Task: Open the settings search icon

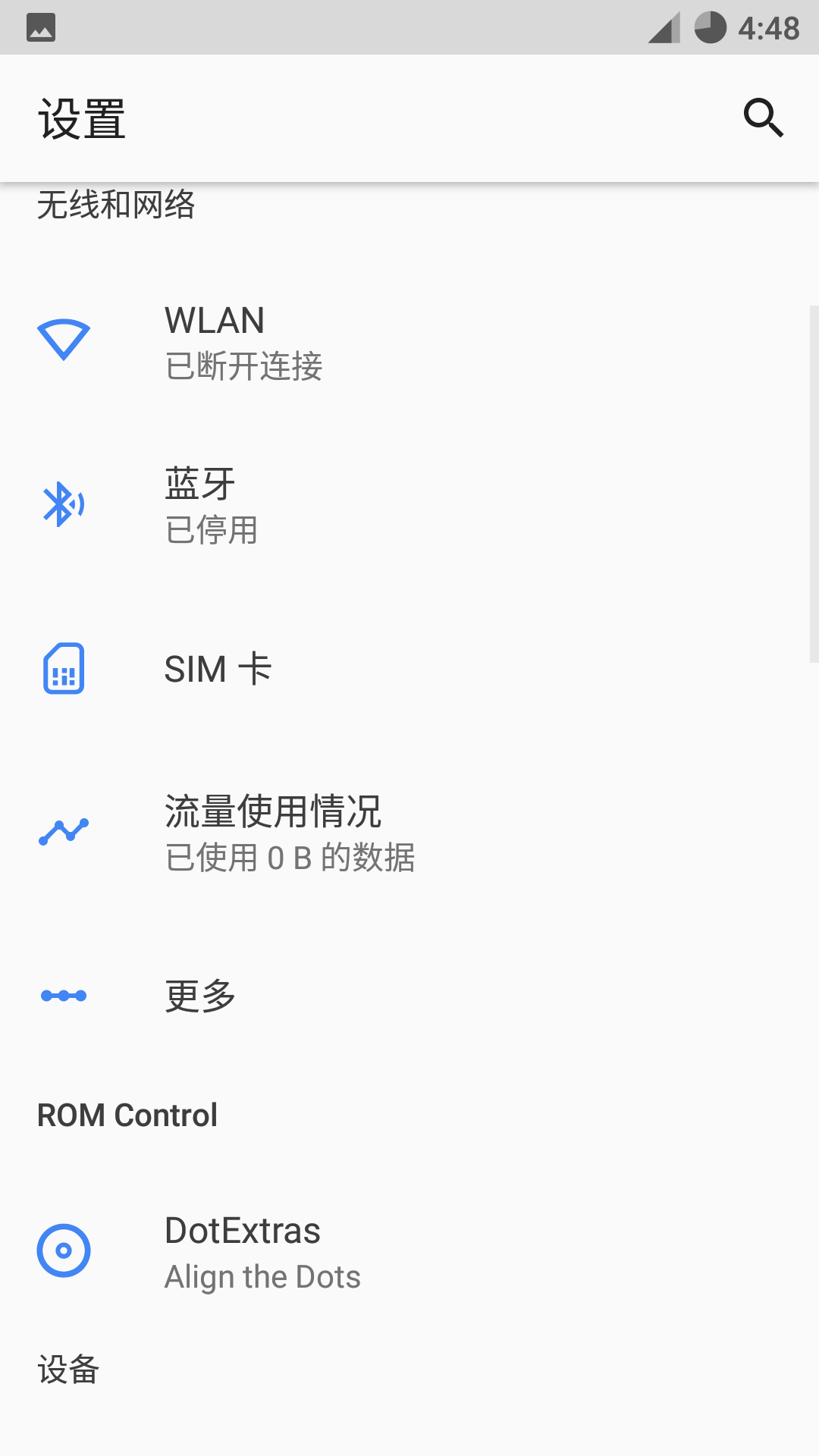Action: [763, 118]
